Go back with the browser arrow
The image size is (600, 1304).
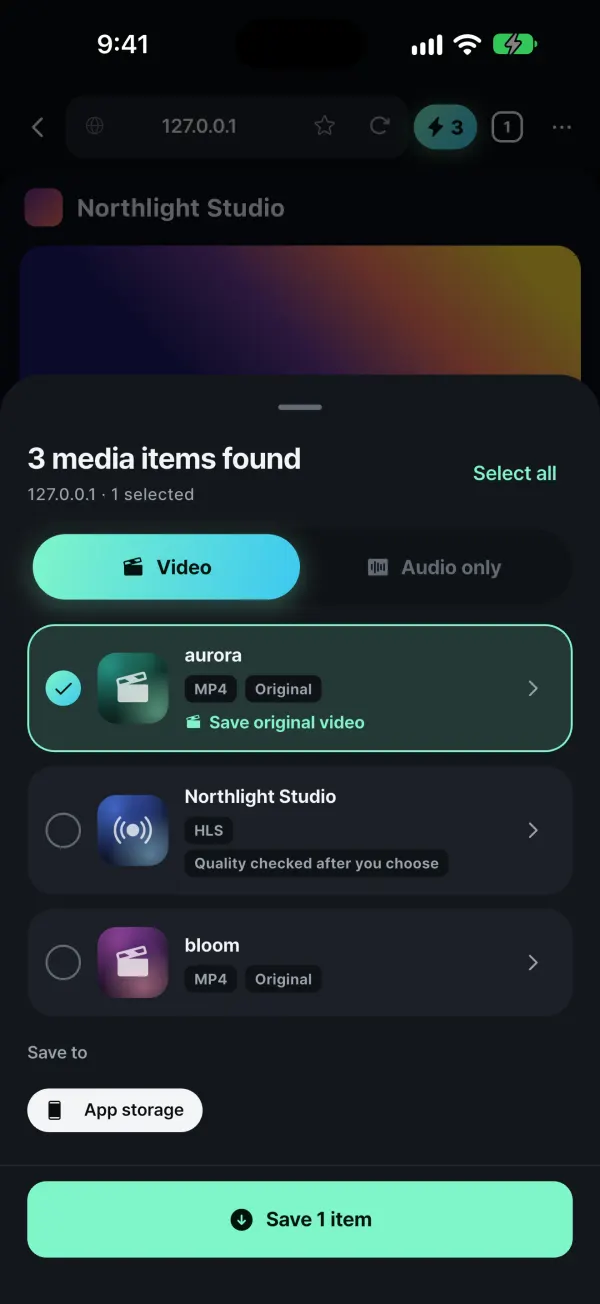[x=38, y=127]
